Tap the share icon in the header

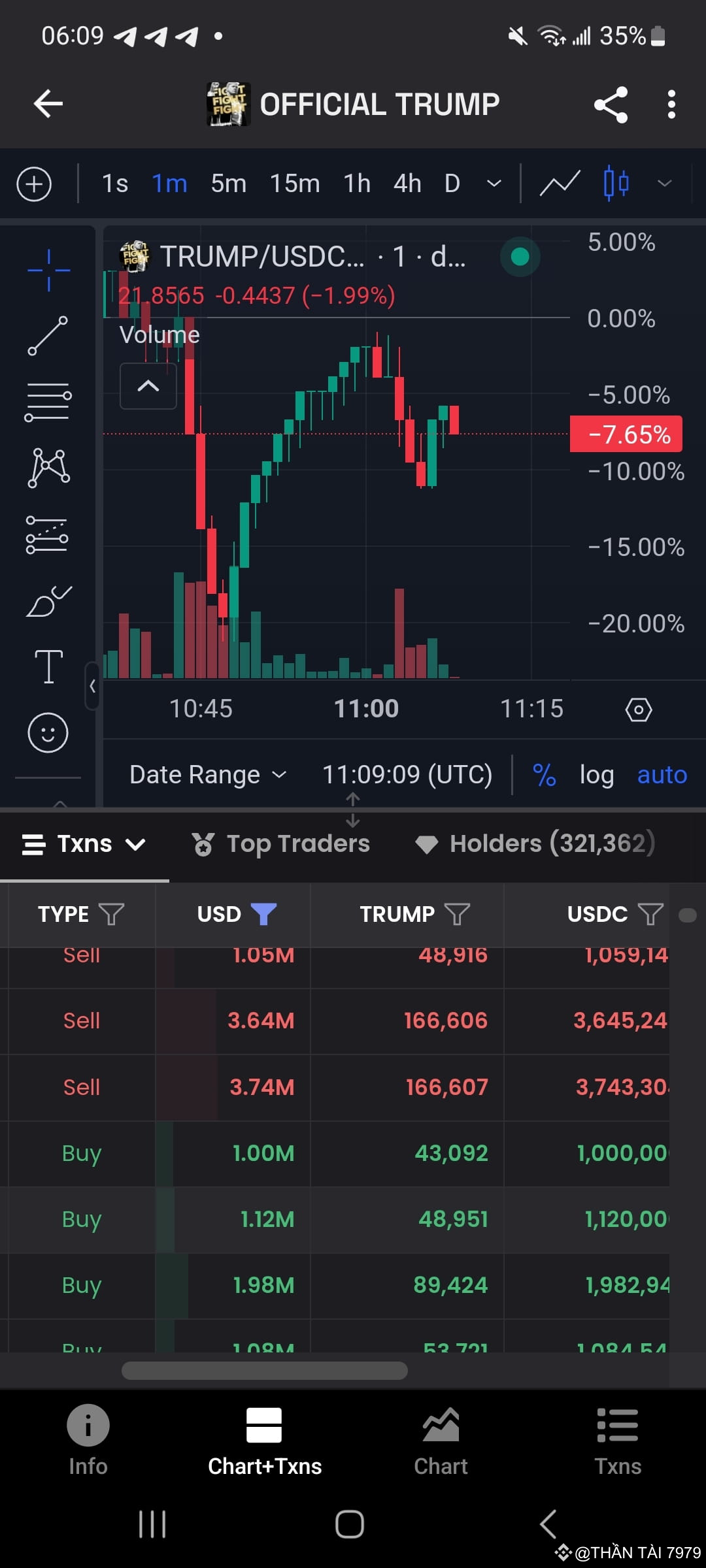[611, 103]
